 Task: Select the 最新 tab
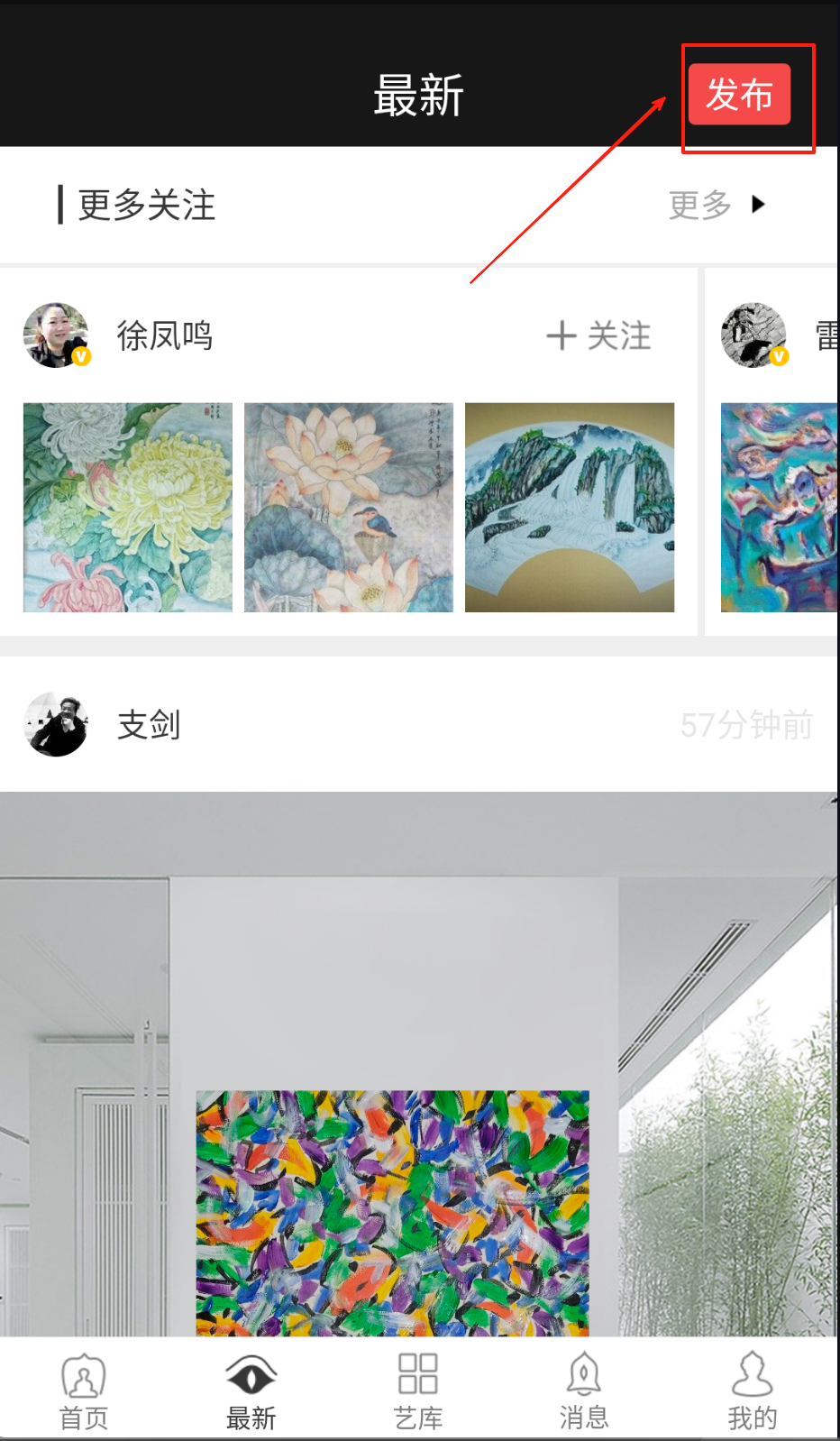point(251,1391)
